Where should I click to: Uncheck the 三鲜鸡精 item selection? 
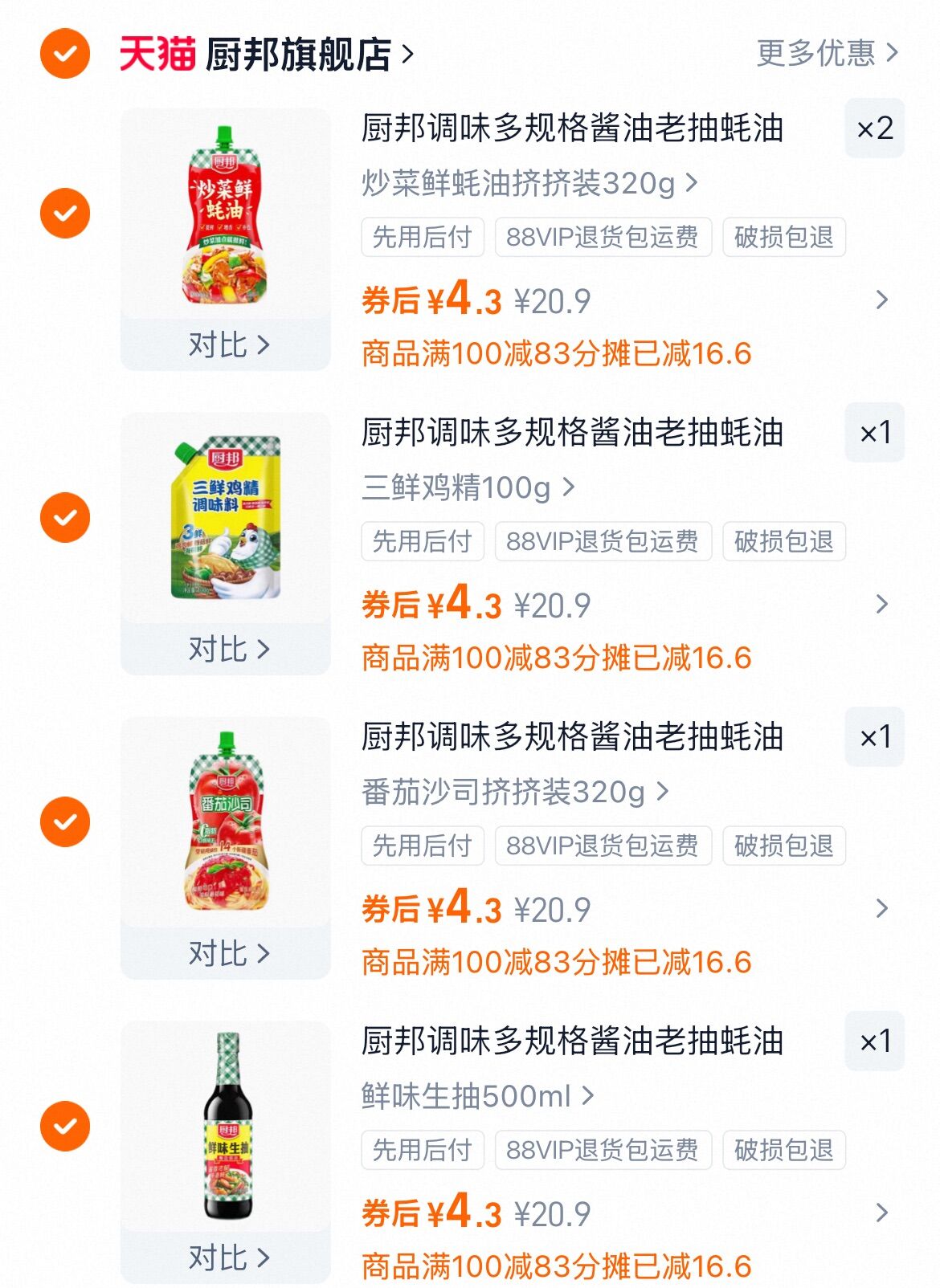click(66, 518)
